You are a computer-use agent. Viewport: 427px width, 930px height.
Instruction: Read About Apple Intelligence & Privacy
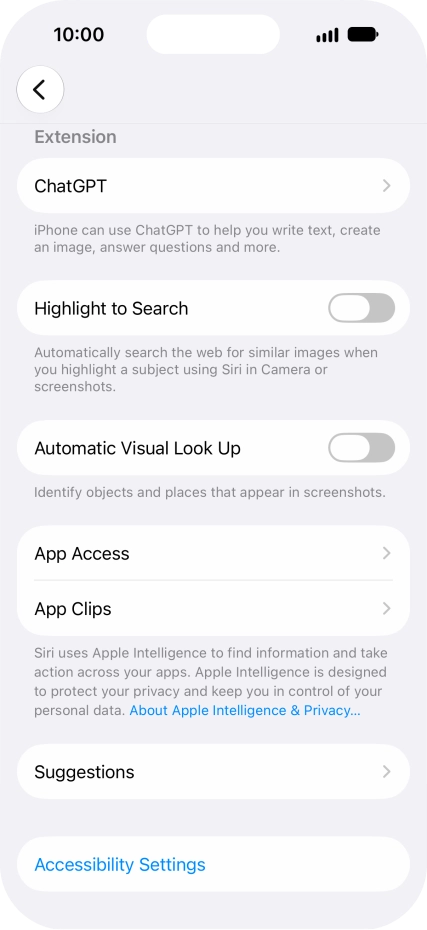(245, 710)
